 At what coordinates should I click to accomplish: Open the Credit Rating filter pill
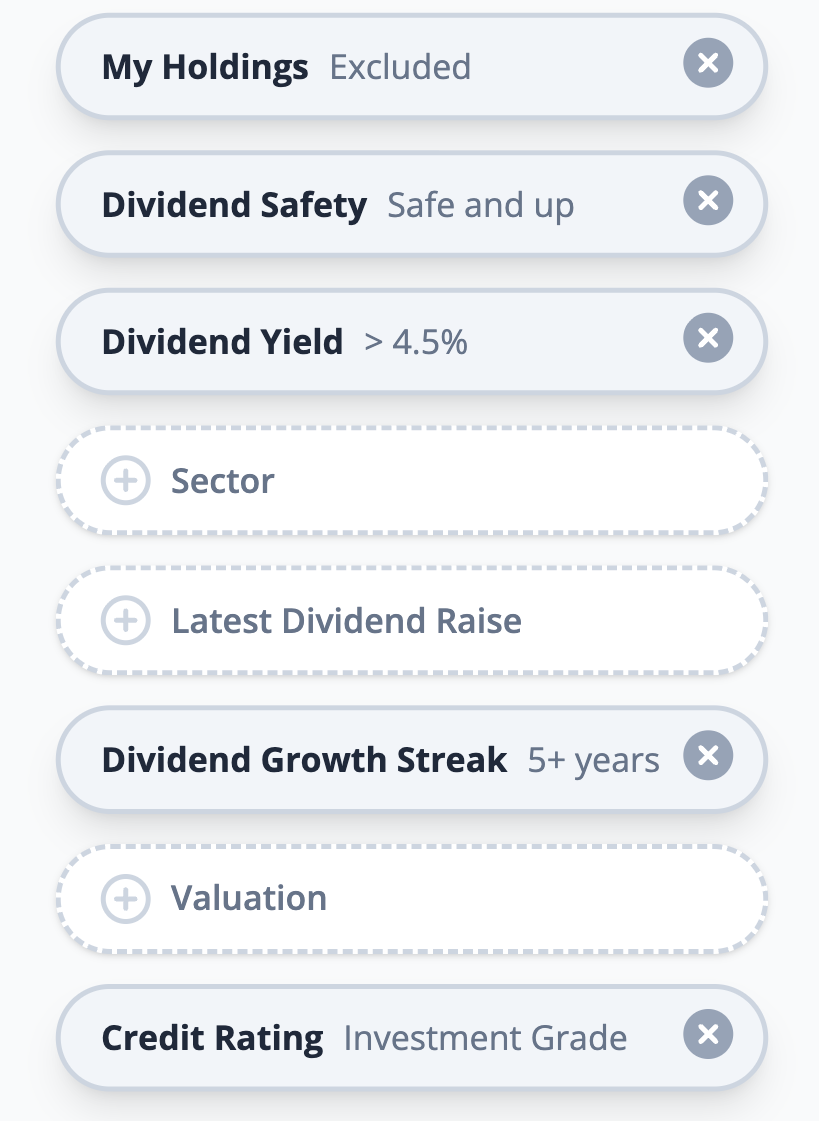pyautogui.click(x=211, y=1038)
